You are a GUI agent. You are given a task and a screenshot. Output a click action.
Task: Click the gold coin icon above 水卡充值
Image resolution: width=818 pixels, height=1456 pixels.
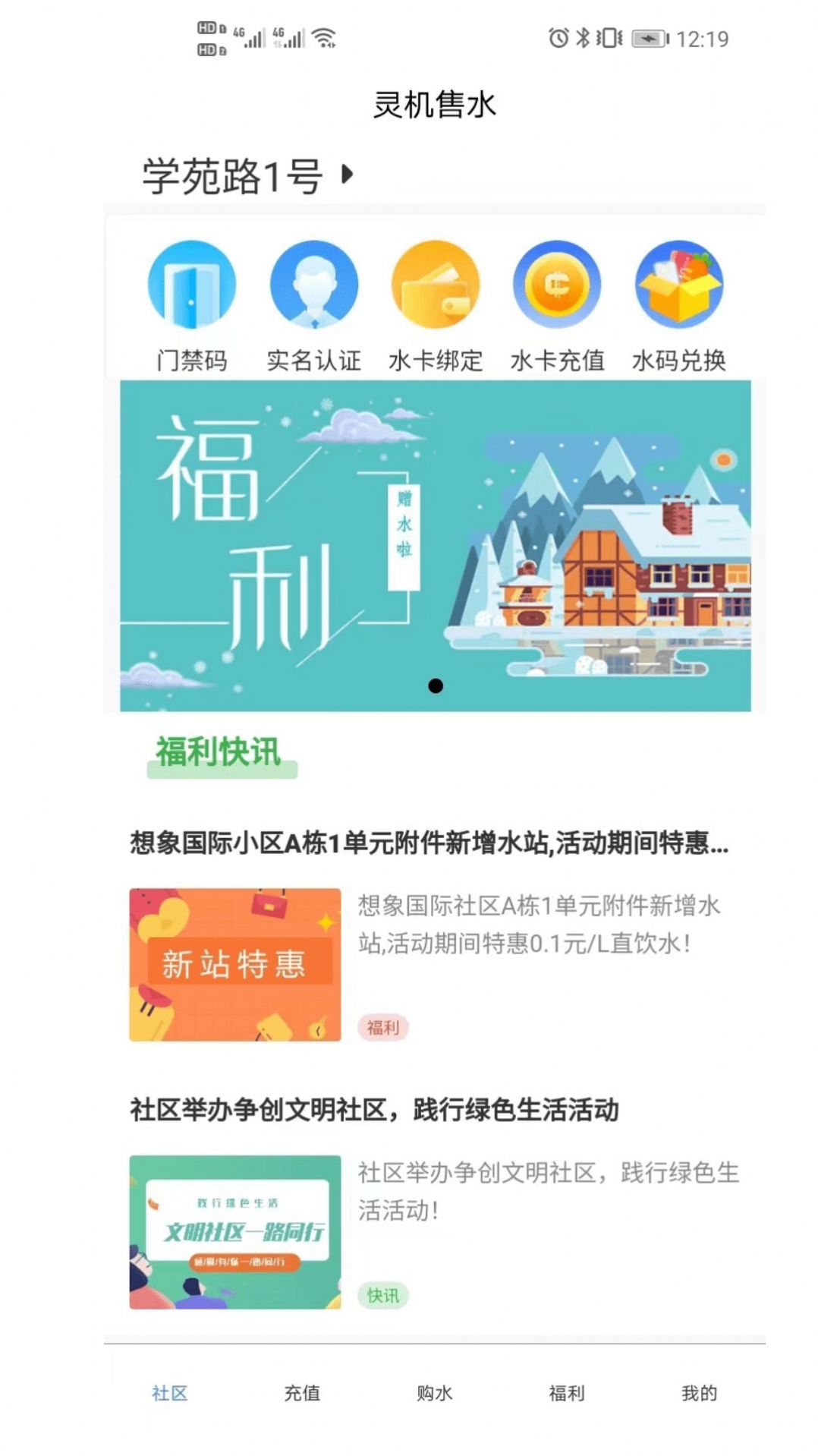[x=558, y=285]
